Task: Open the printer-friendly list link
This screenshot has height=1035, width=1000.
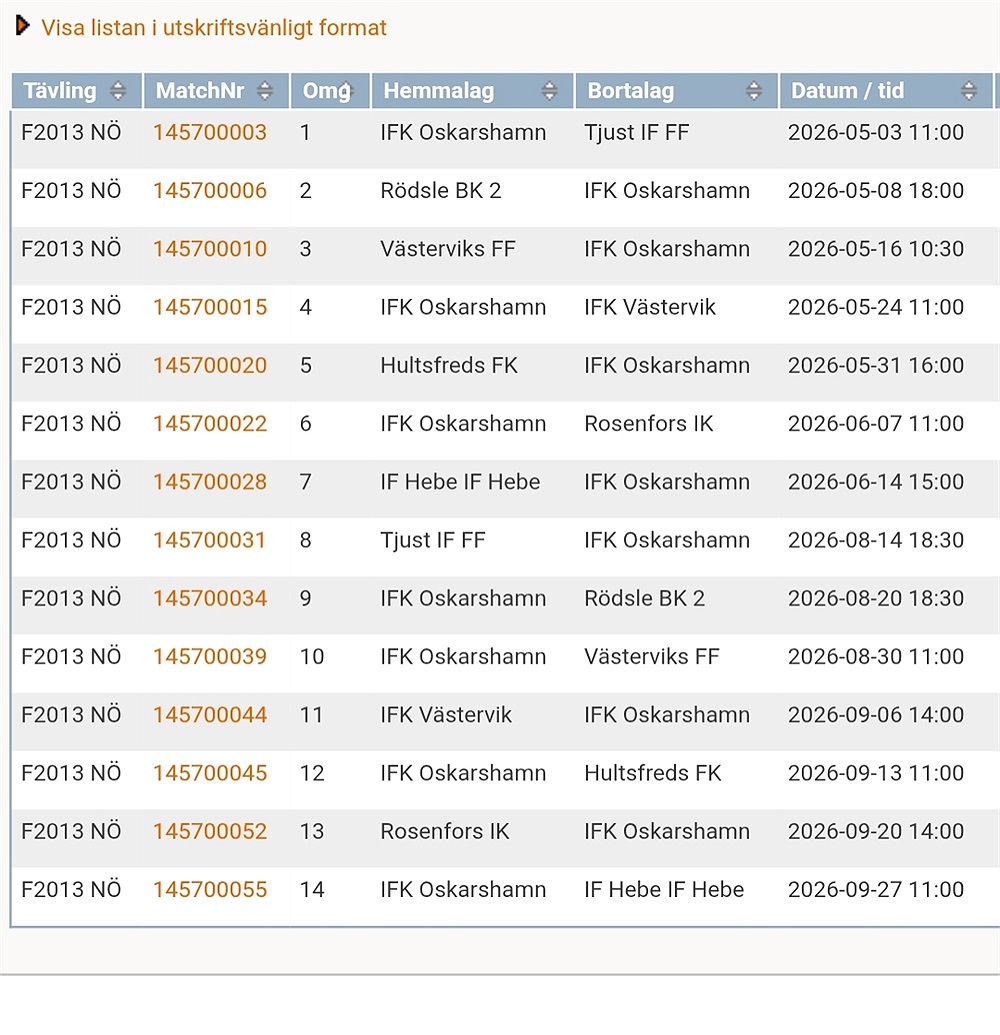Action: point(213,28)
